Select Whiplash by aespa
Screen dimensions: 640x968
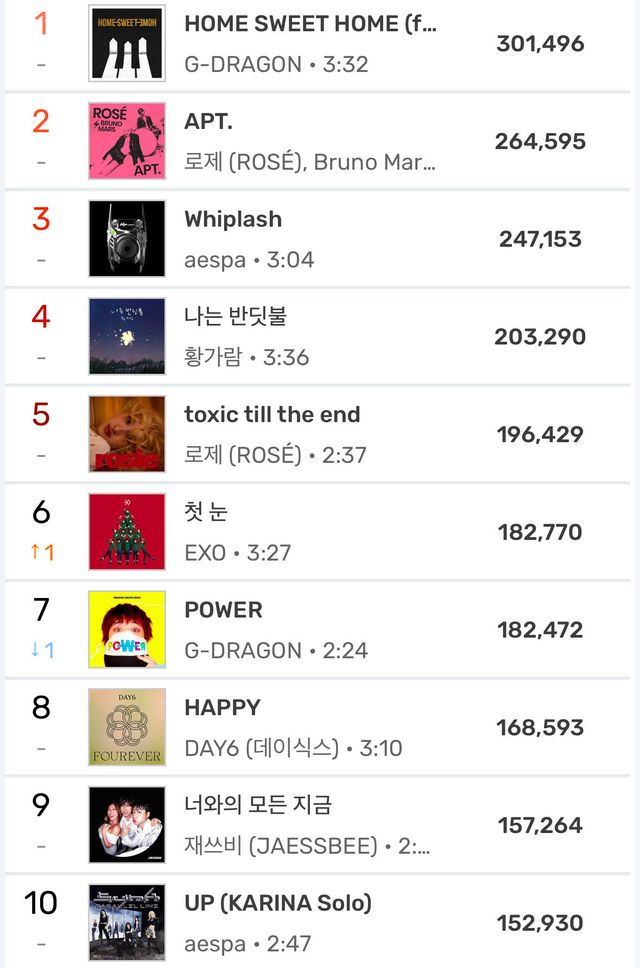233,220
